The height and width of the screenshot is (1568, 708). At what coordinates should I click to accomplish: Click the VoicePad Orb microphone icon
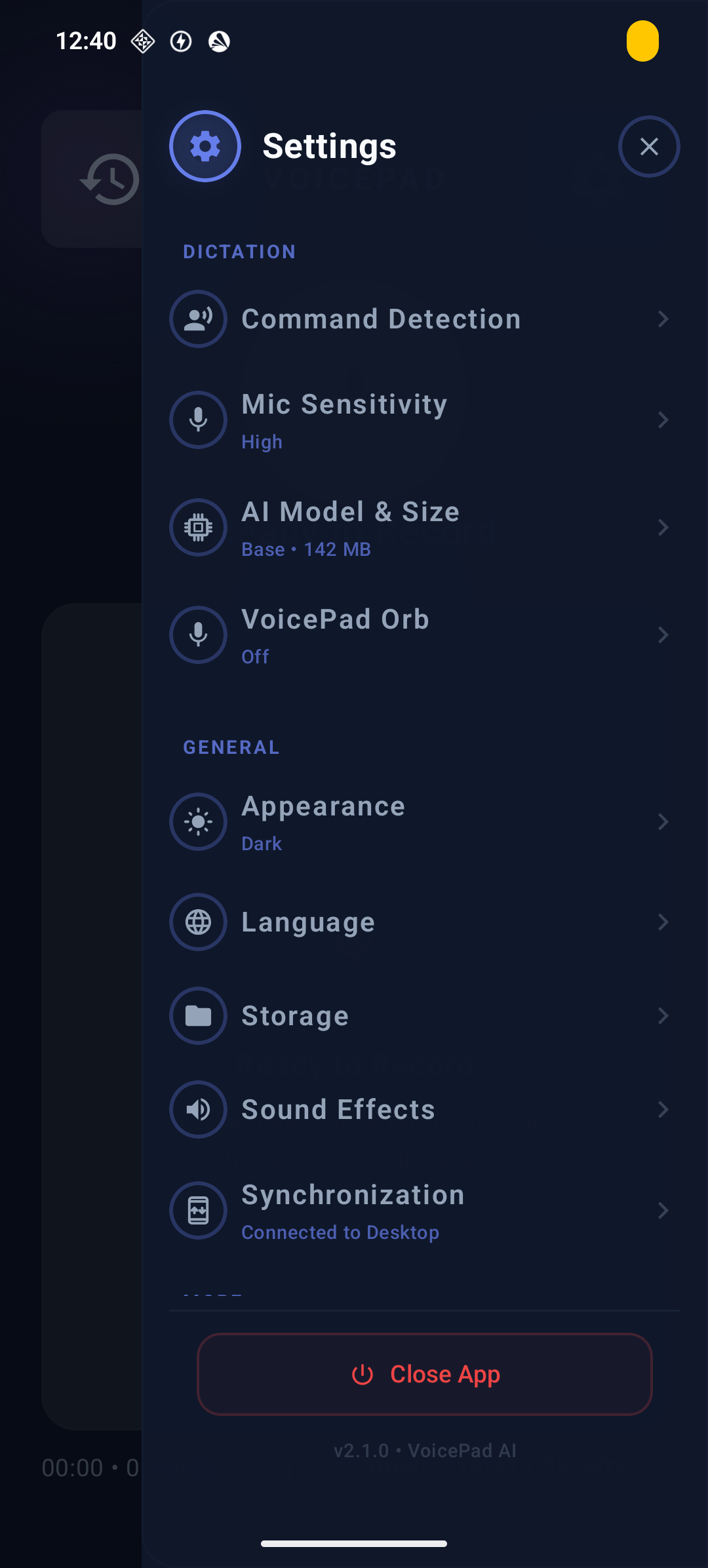click(198, 635)
